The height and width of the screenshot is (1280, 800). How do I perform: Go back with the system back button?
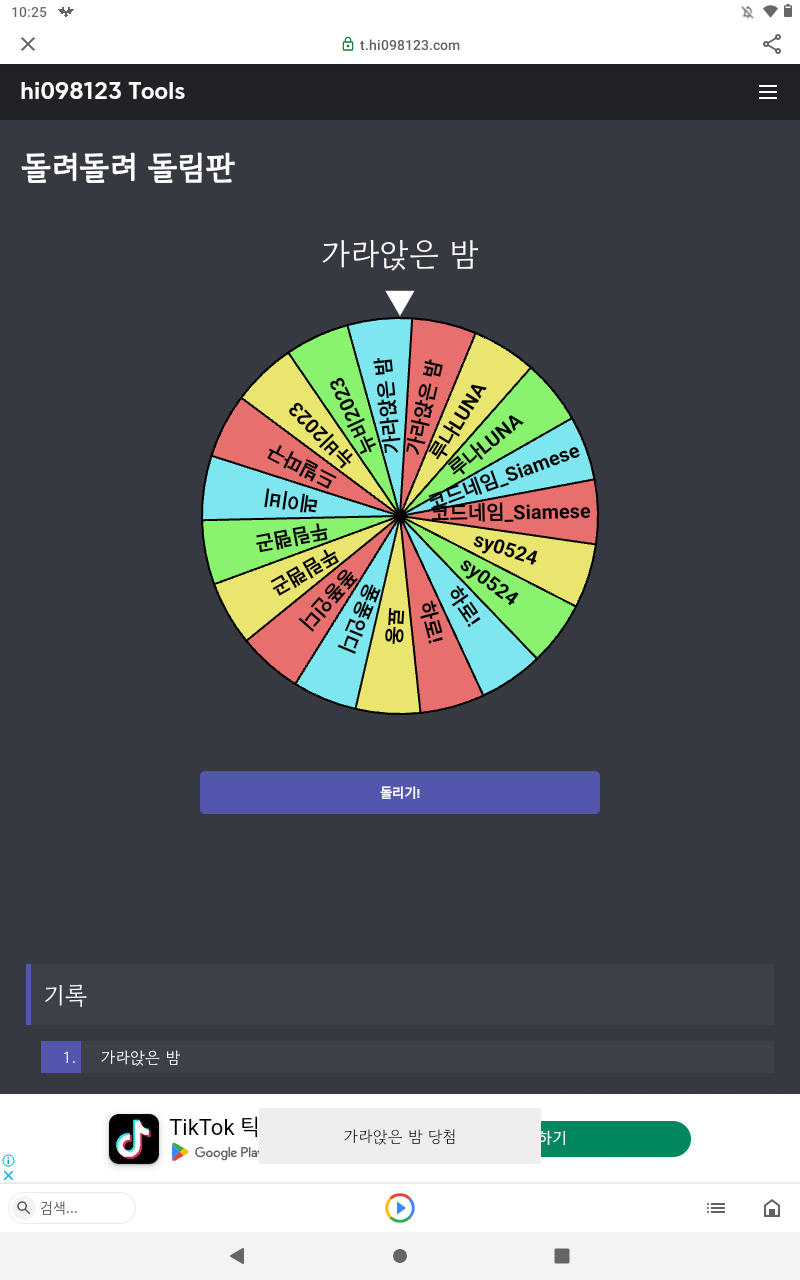[x=237, y=1256]
